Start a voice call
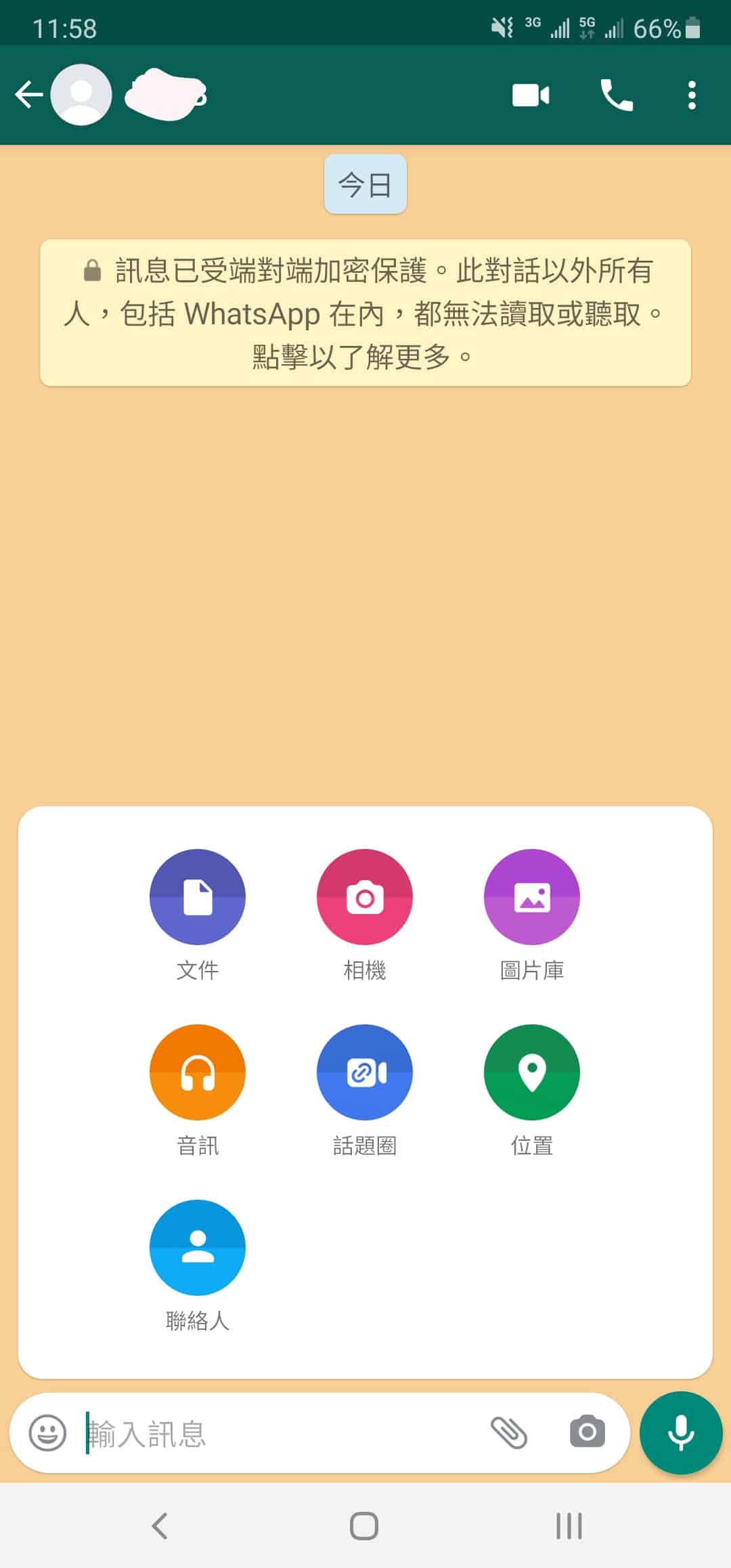The image size is (731, 1568). pyautogui.click(x=616, y=95)
